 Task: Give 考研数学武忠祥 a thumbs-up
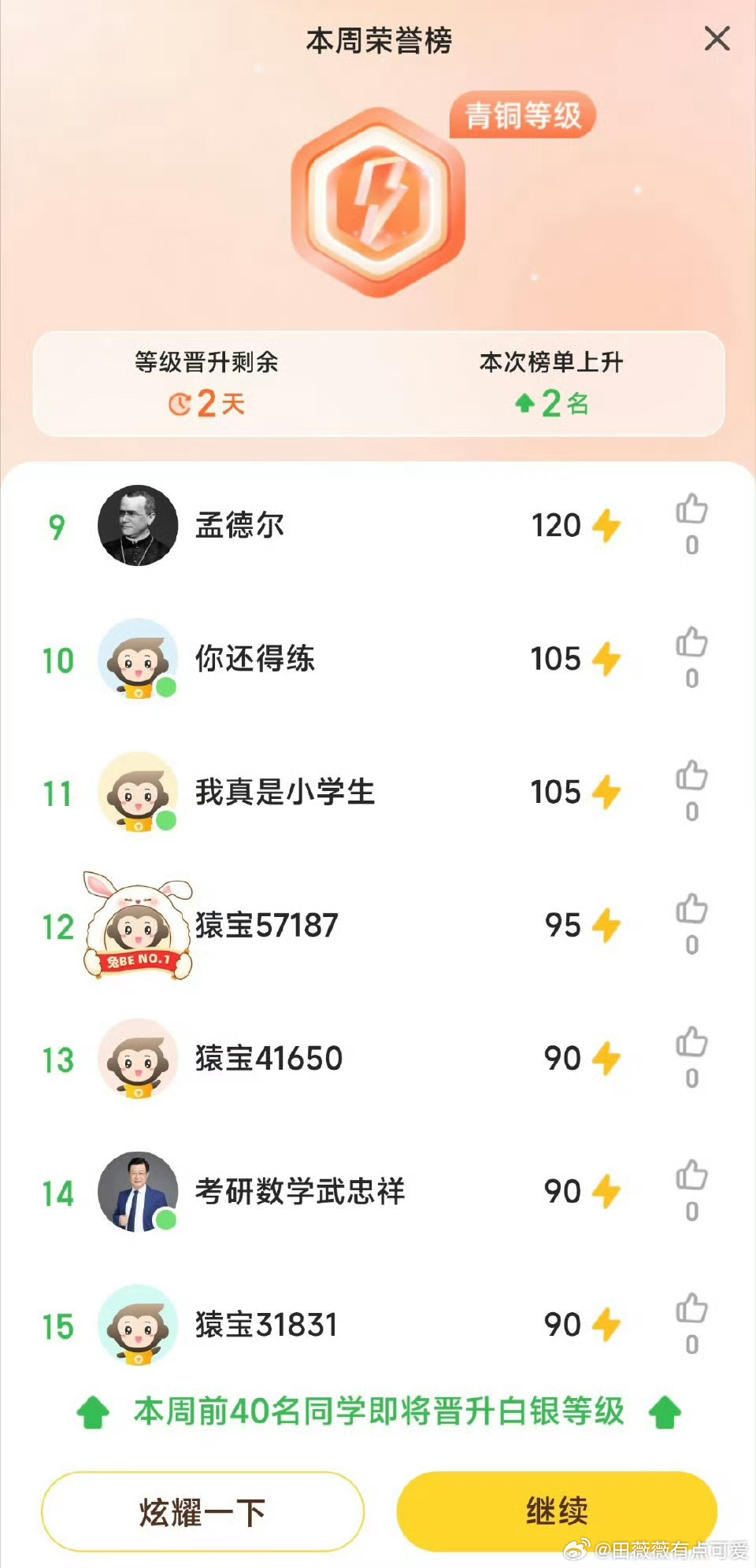691,1175
